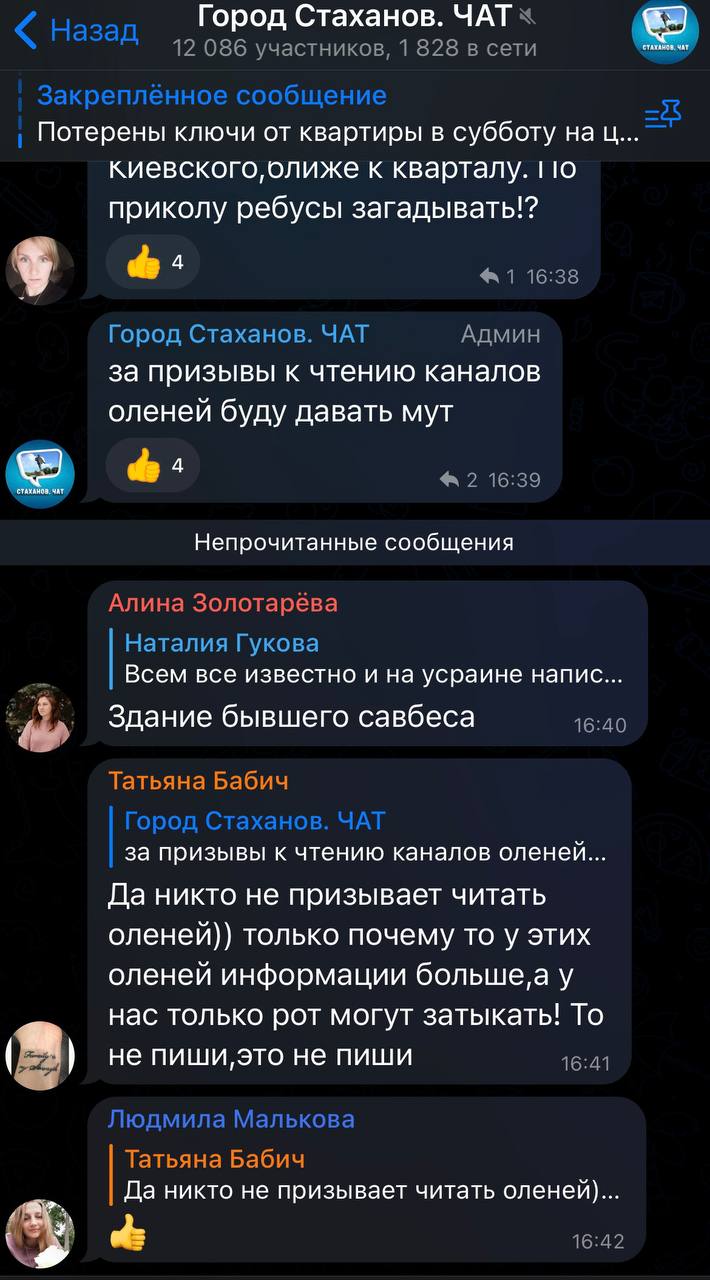
Task: Tap the thumbs-up reaction on the admin's message
Action: pyautogui.click(x=153, y=466)
